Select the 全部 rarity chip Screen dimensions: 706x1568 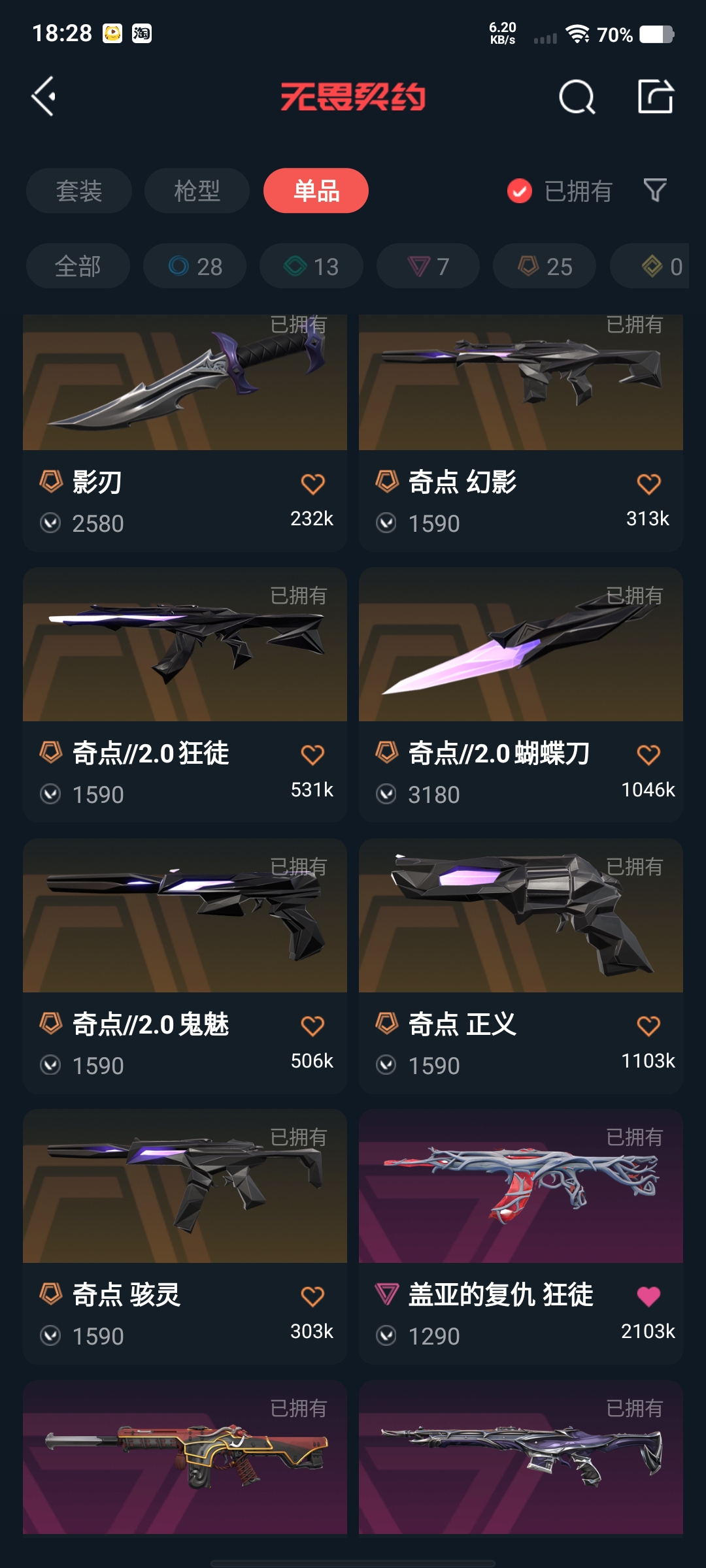point(78,266)
